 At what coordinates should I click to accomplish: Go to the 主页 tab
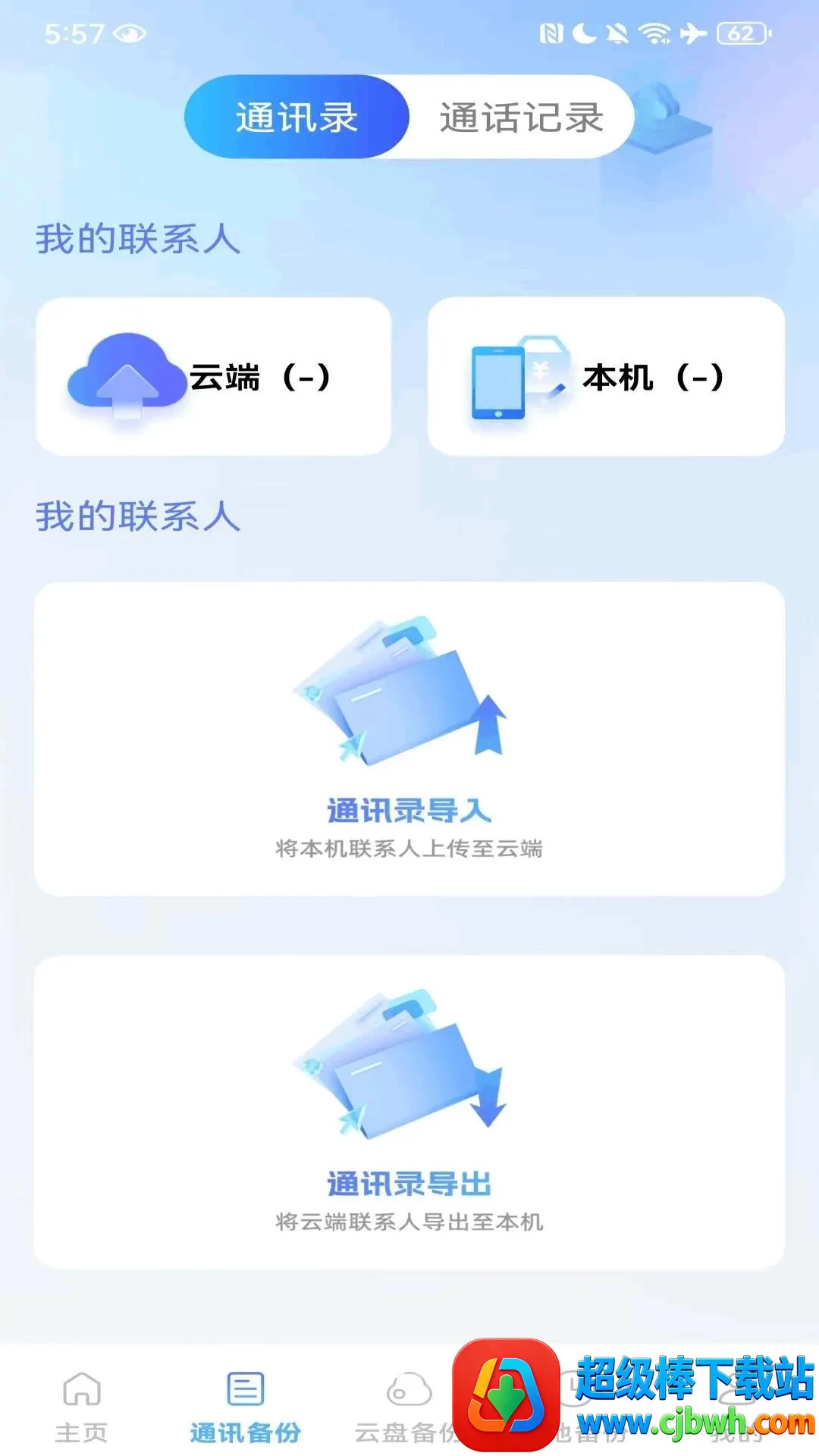tap(82, 1407)
